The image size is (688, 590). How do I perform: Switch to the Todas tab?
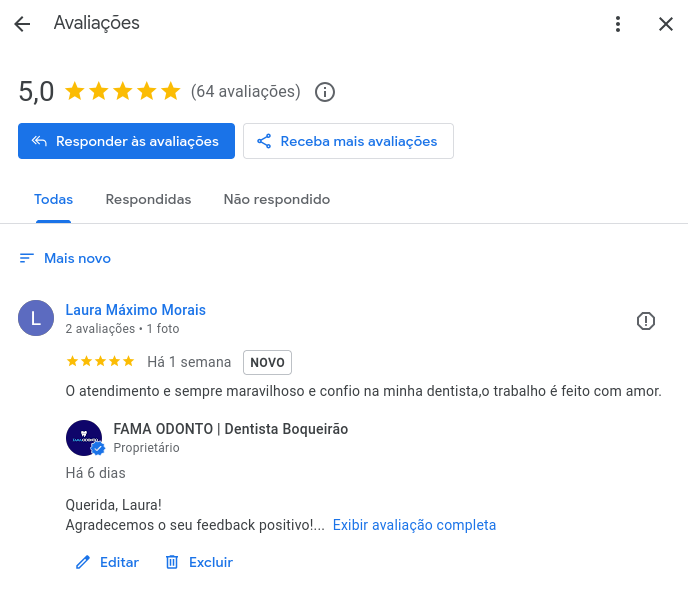click(53, 199)
